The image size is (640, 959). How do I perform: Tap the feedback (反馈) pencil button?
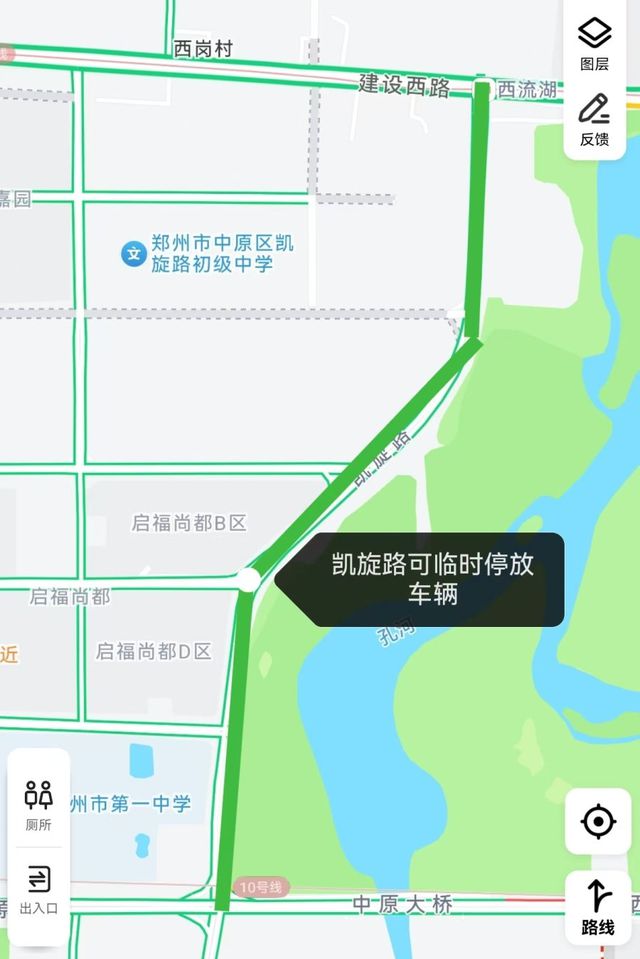click(594, 118)
